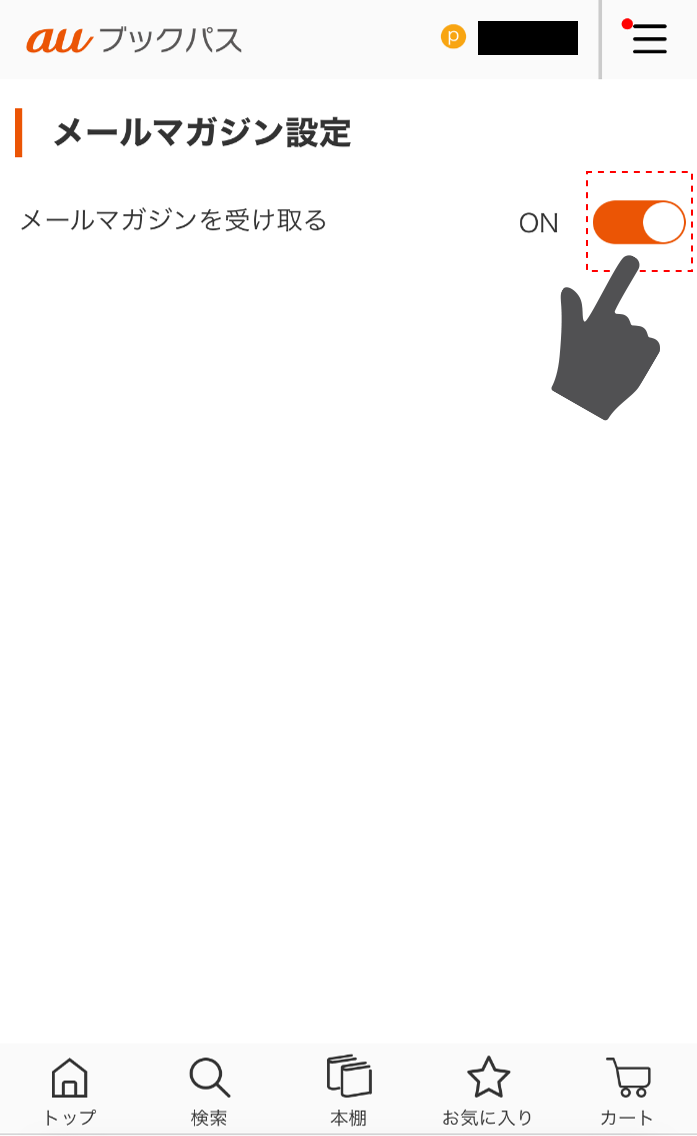Screen dimensions: 697x1136
Task: Tap the au ブックパス logo
Action: pyautogui.click(x=134, y=40)
